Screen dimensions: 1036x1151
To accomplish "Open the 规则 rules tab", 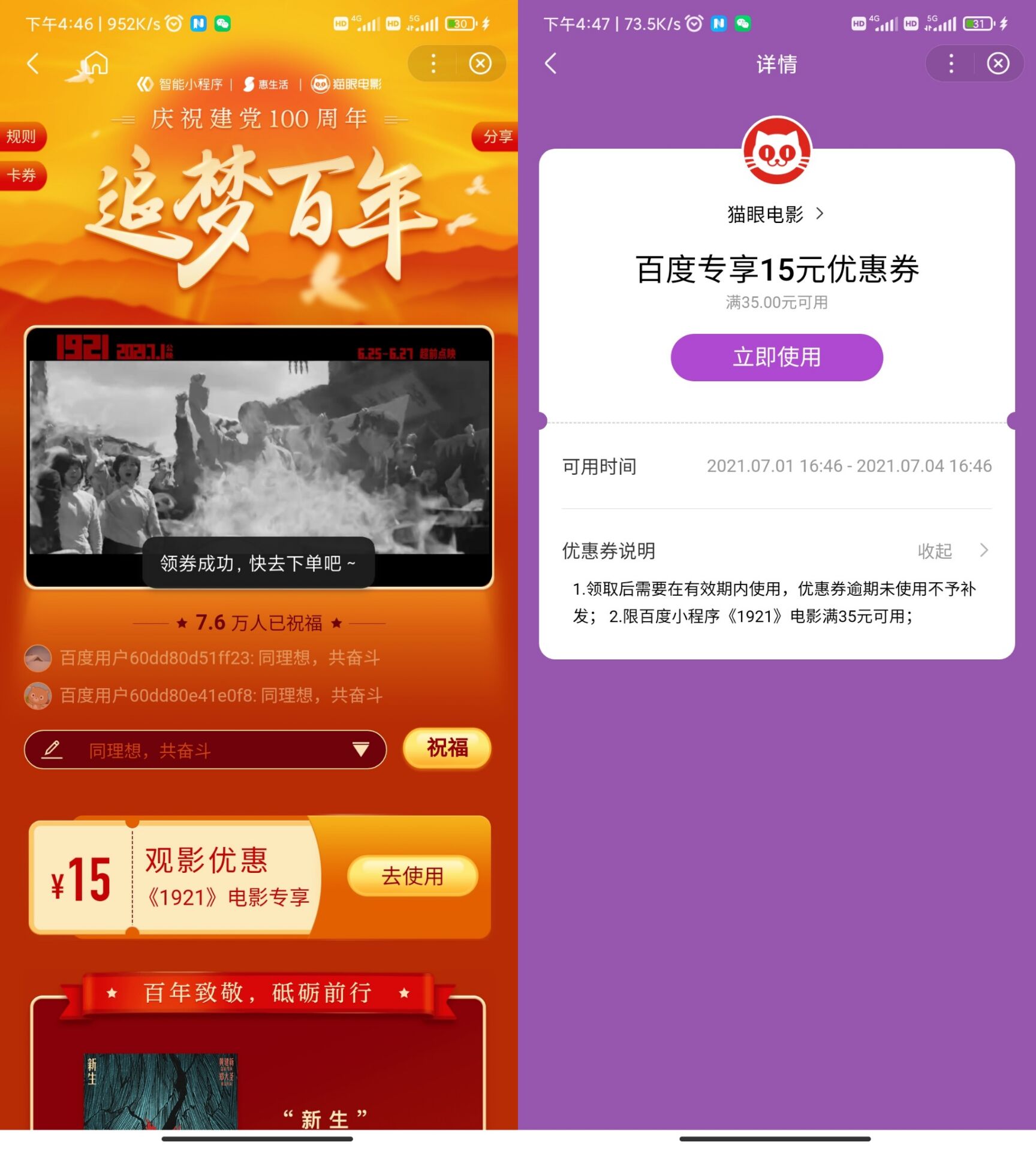I will click(x=22, y=137).
